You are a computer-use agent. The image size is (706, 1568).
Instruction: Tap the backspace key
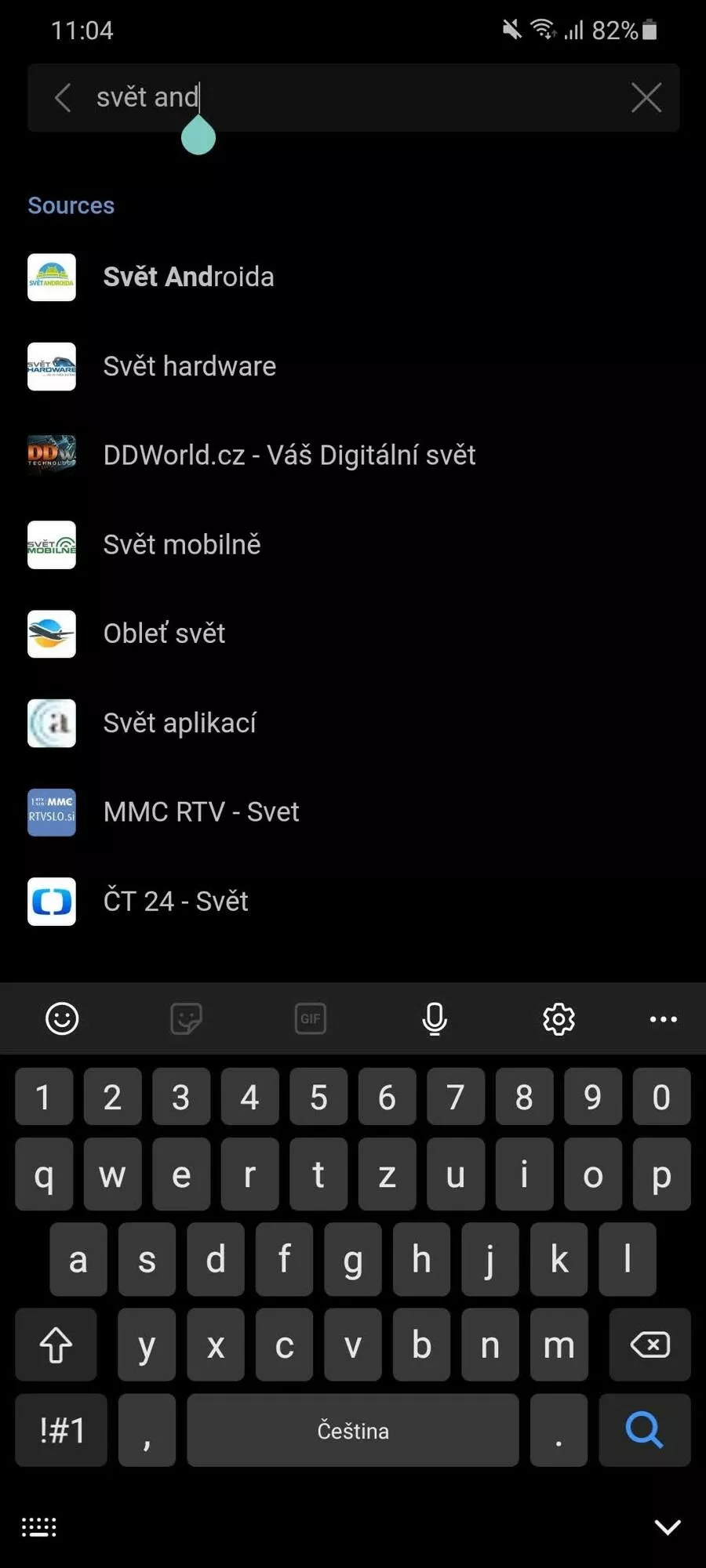click(650, 1345)
